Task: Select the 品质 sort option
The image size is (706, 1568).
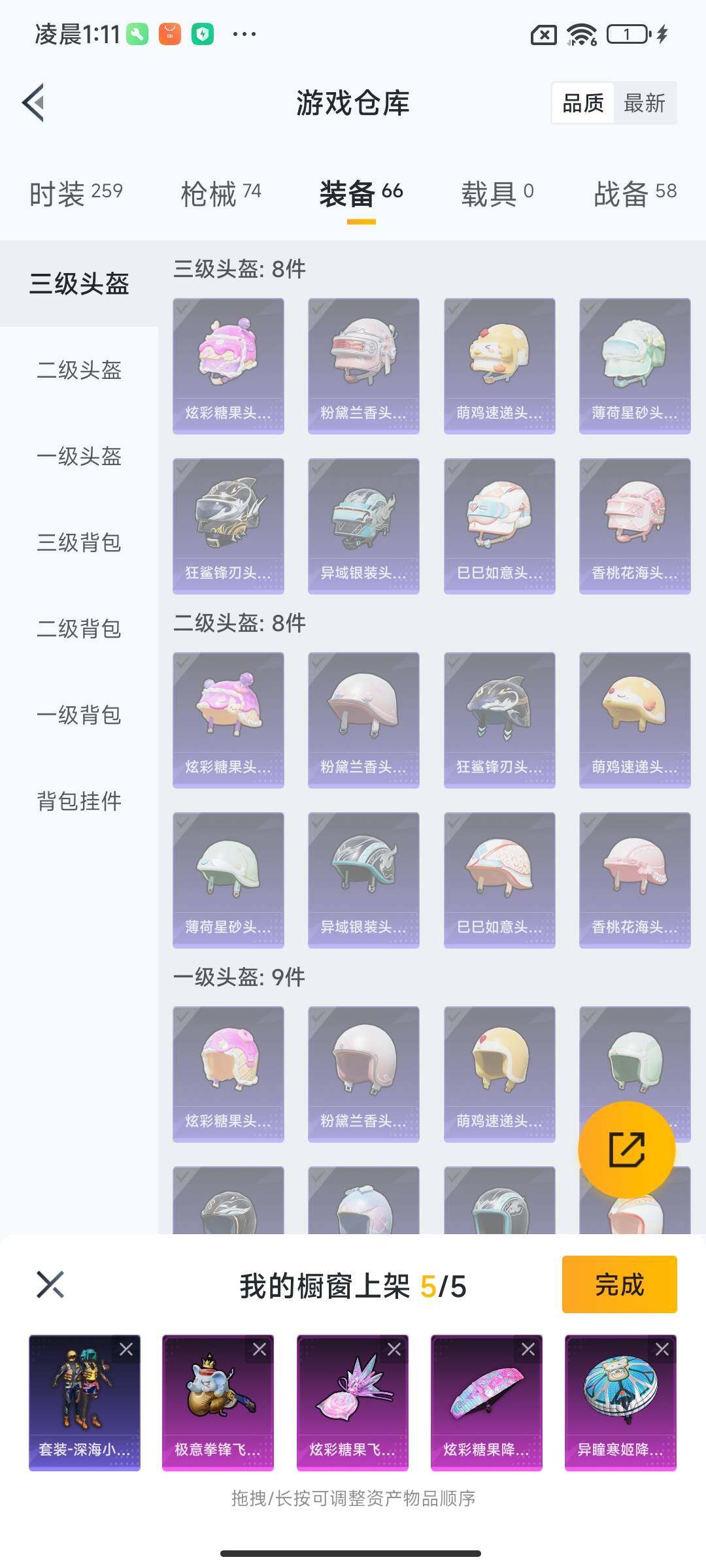Action: pos(584,103)
